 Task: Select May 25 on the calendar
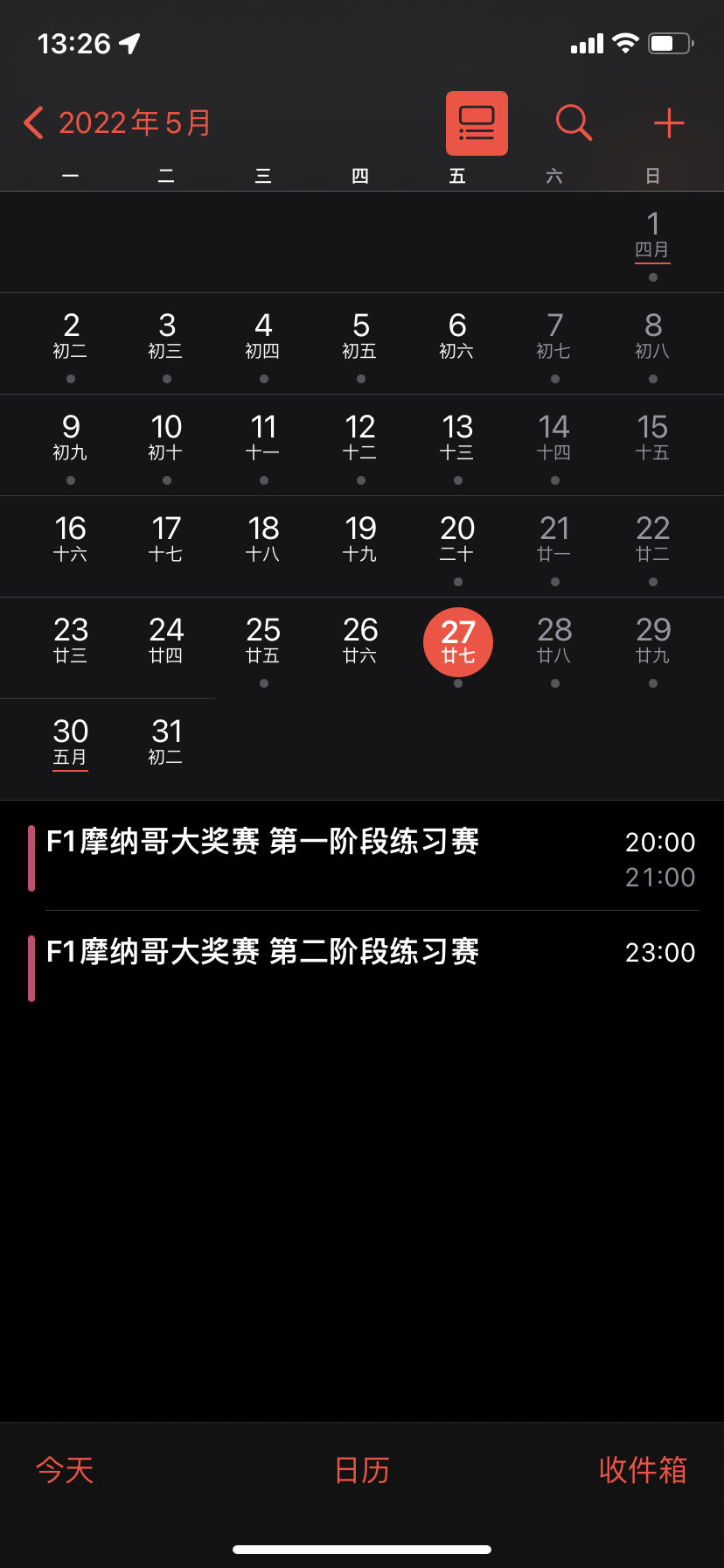tap(263, 641)
